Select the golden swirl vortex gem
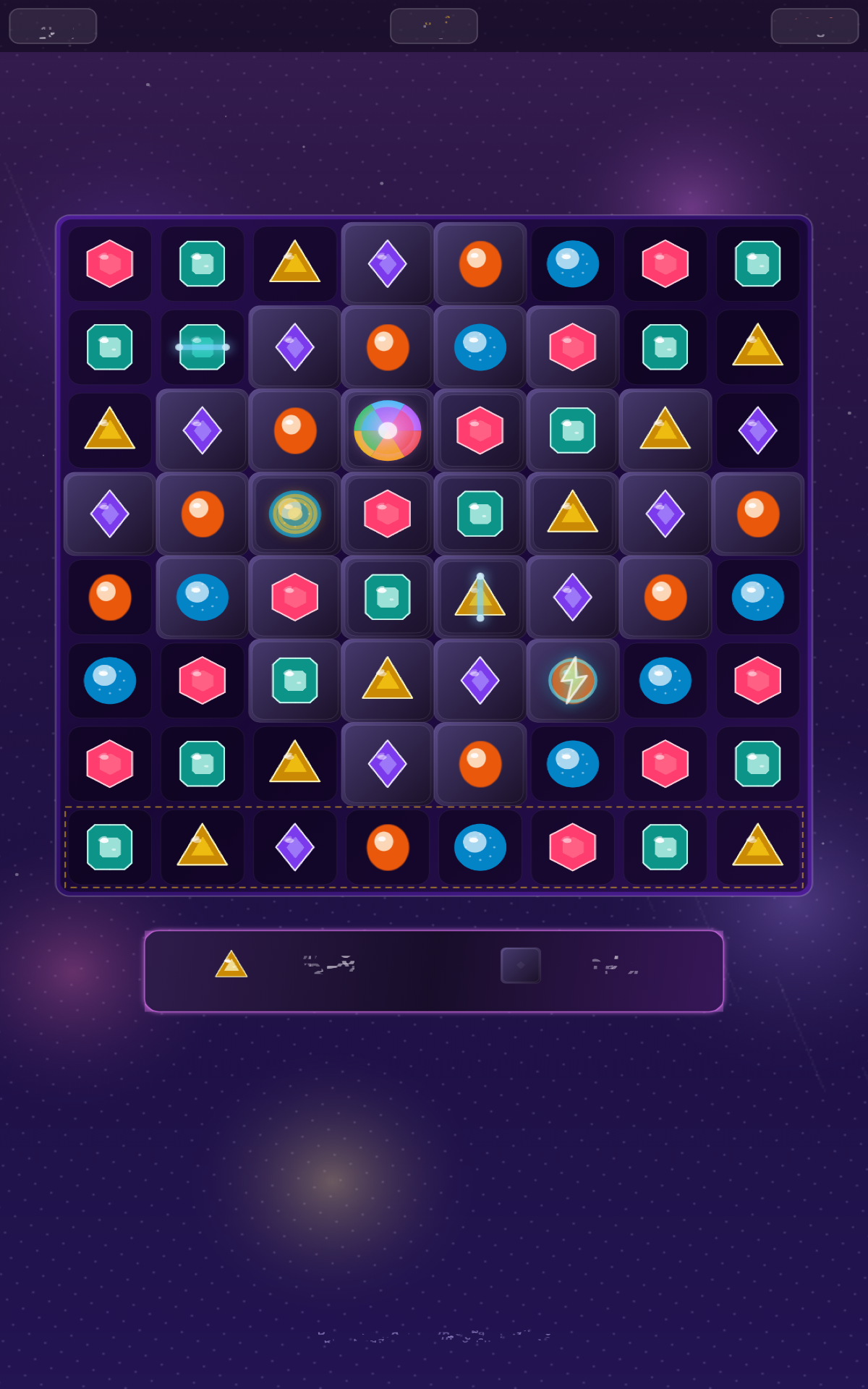Screen dimensions: 868x1389 coord(295,514)
